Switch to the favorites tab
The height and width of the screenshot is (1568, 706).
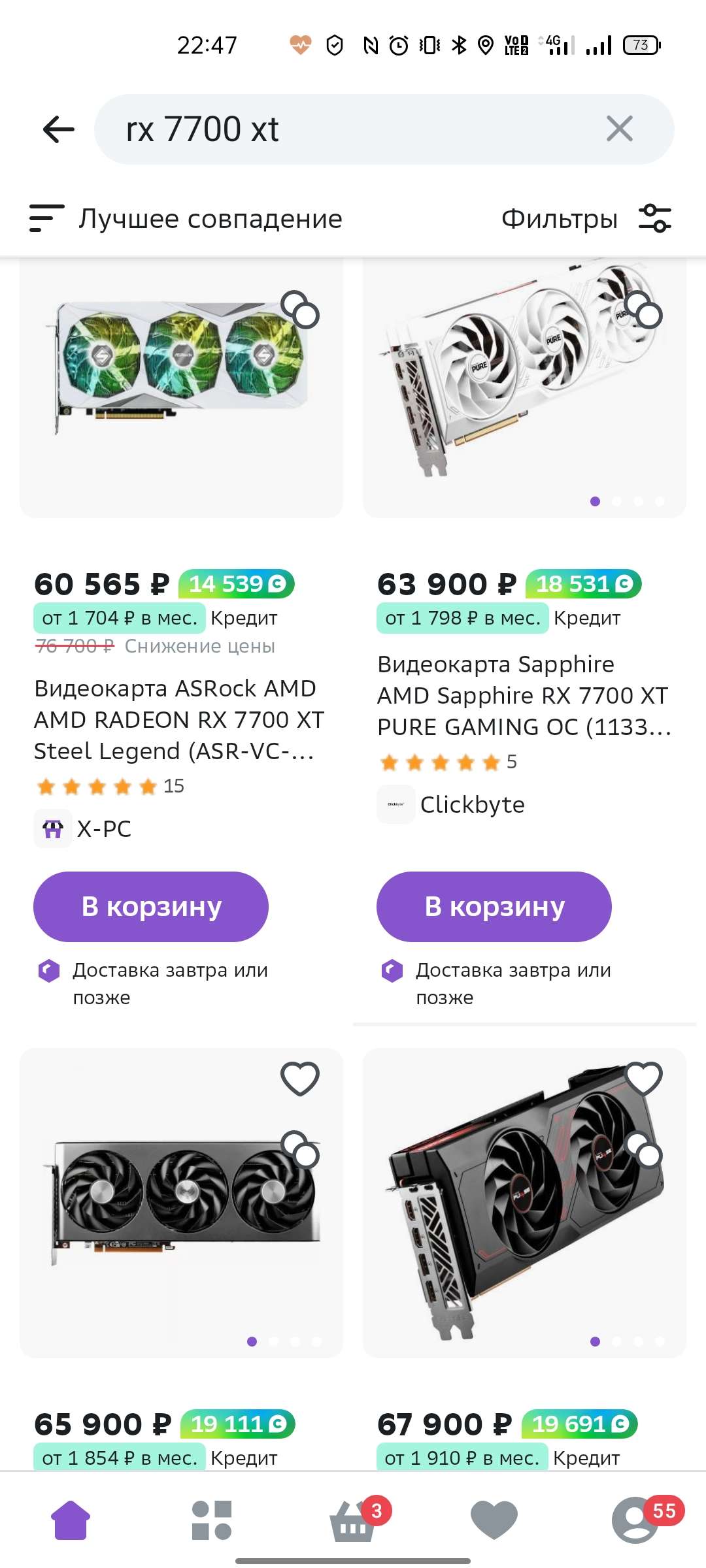coord(494,1520)
